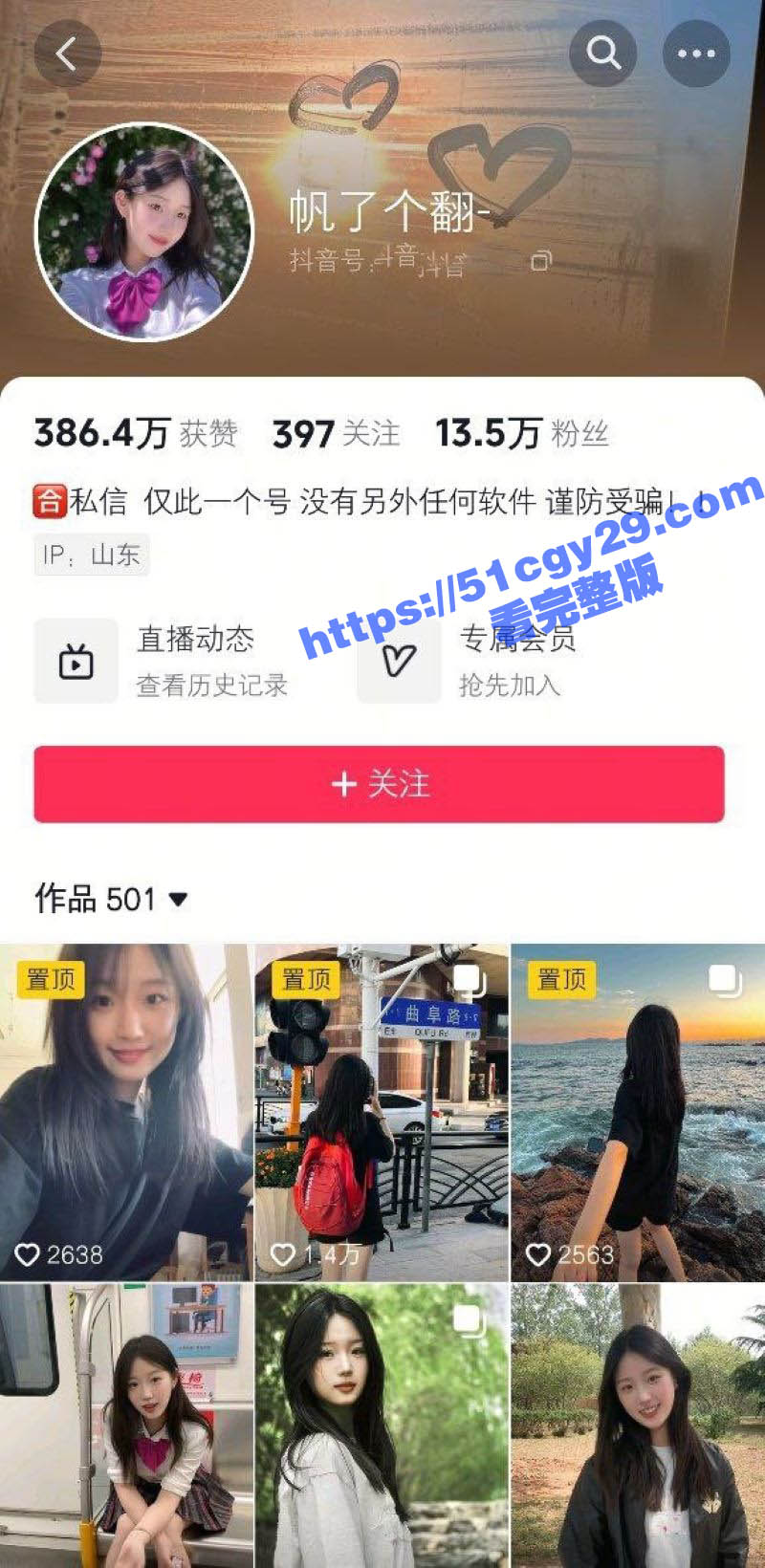Open the 397 关注 following list
The image size is (765, 1568).
336,434
